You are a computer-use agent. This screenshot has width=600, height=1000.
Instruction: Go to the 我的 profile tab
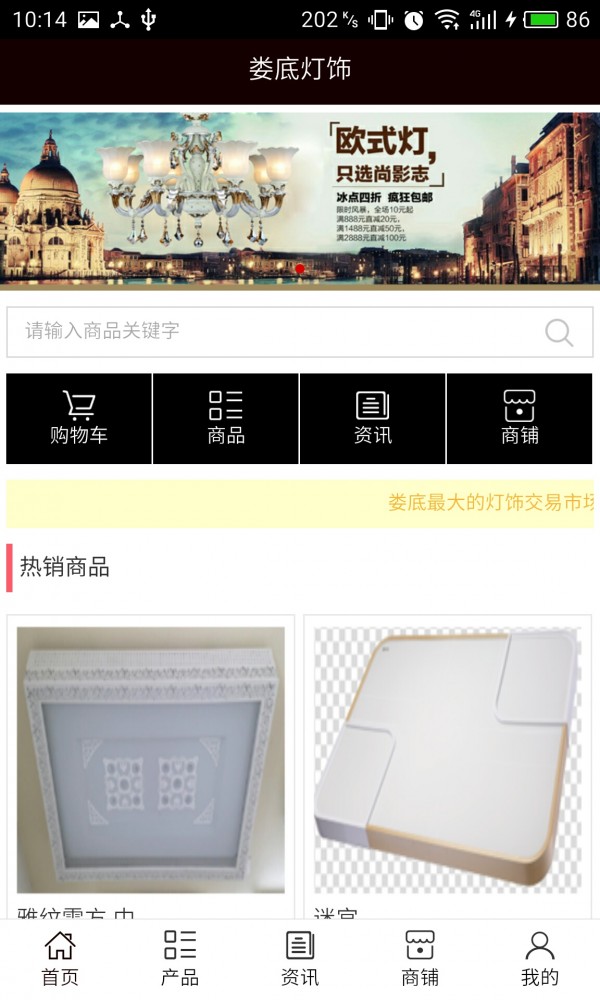[x=540, y=959]
